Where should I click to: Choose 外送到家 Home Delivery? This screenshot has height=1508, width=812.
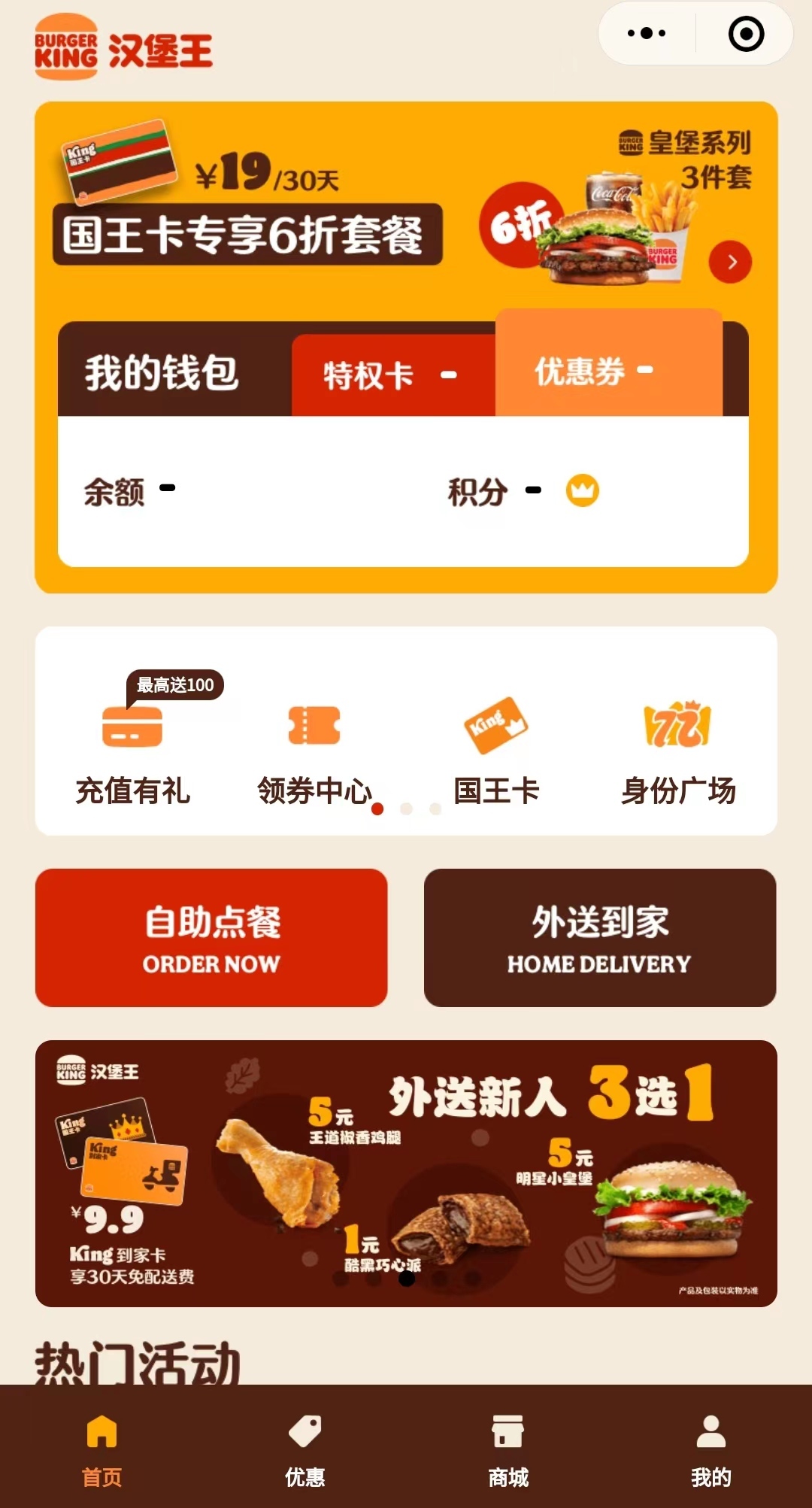[x=599, y=937]
